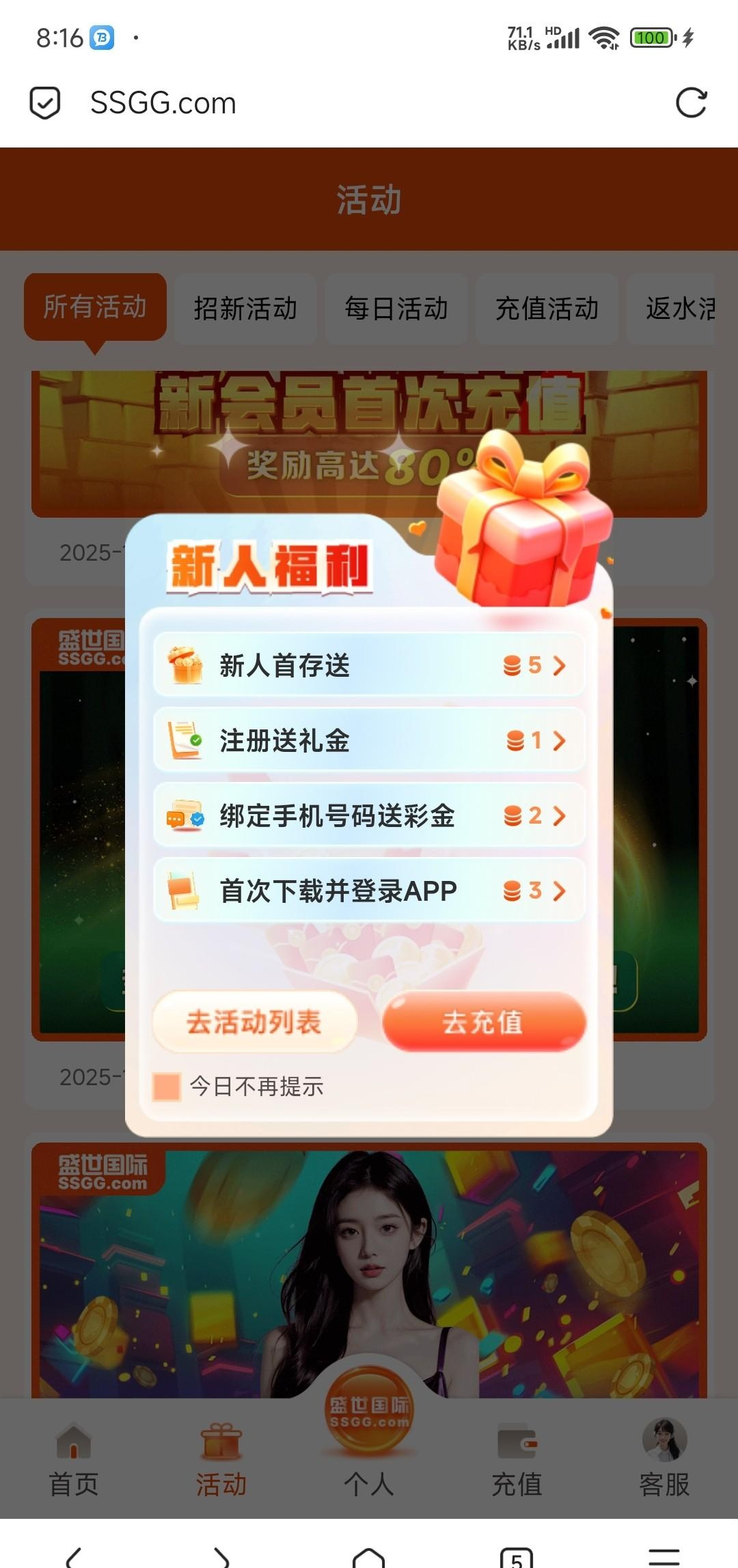The image size is (738, 1568).
Task: Open the 新人首存送 reward row
Action: (369, 665)
